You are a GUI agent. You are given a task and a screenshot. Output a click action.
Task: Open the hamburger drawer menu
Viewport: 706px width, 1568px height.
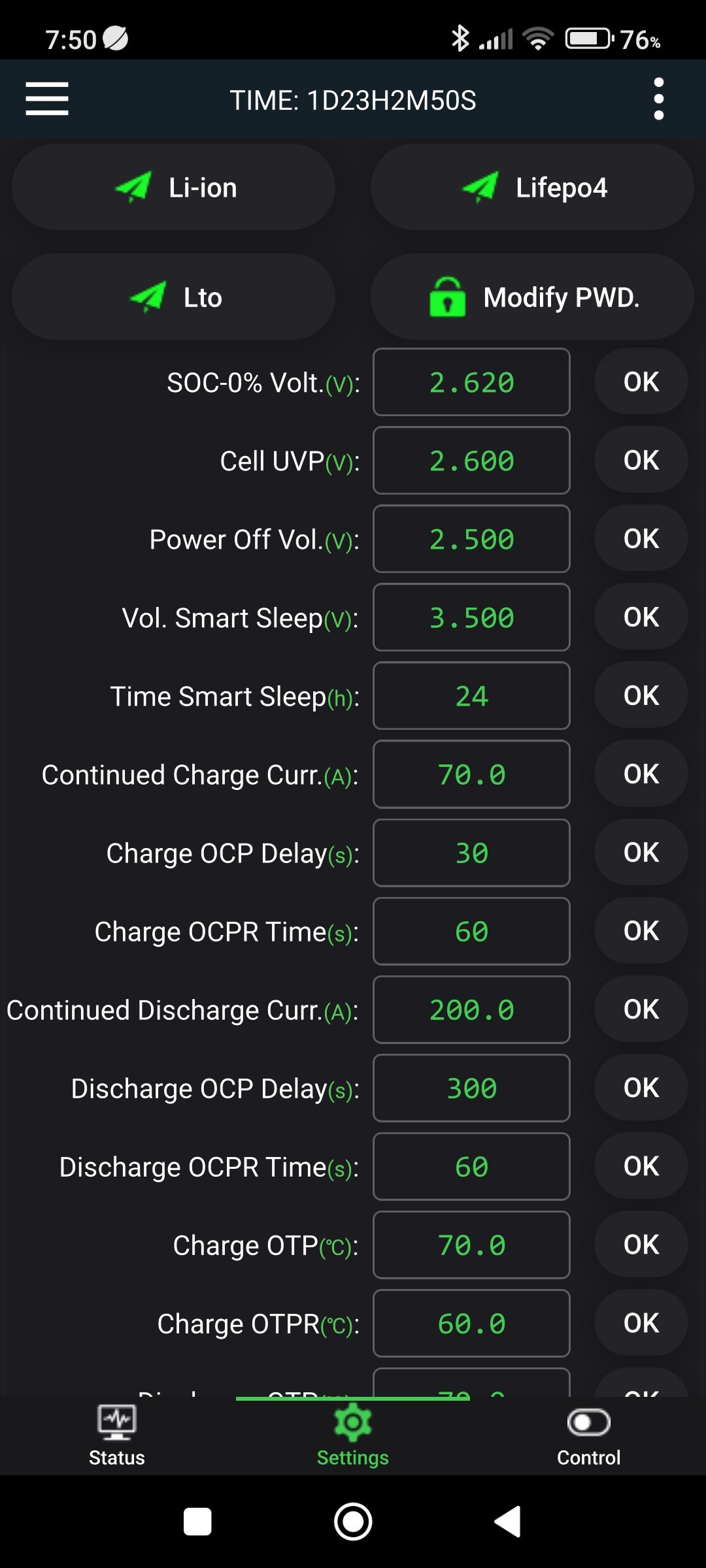47,99
